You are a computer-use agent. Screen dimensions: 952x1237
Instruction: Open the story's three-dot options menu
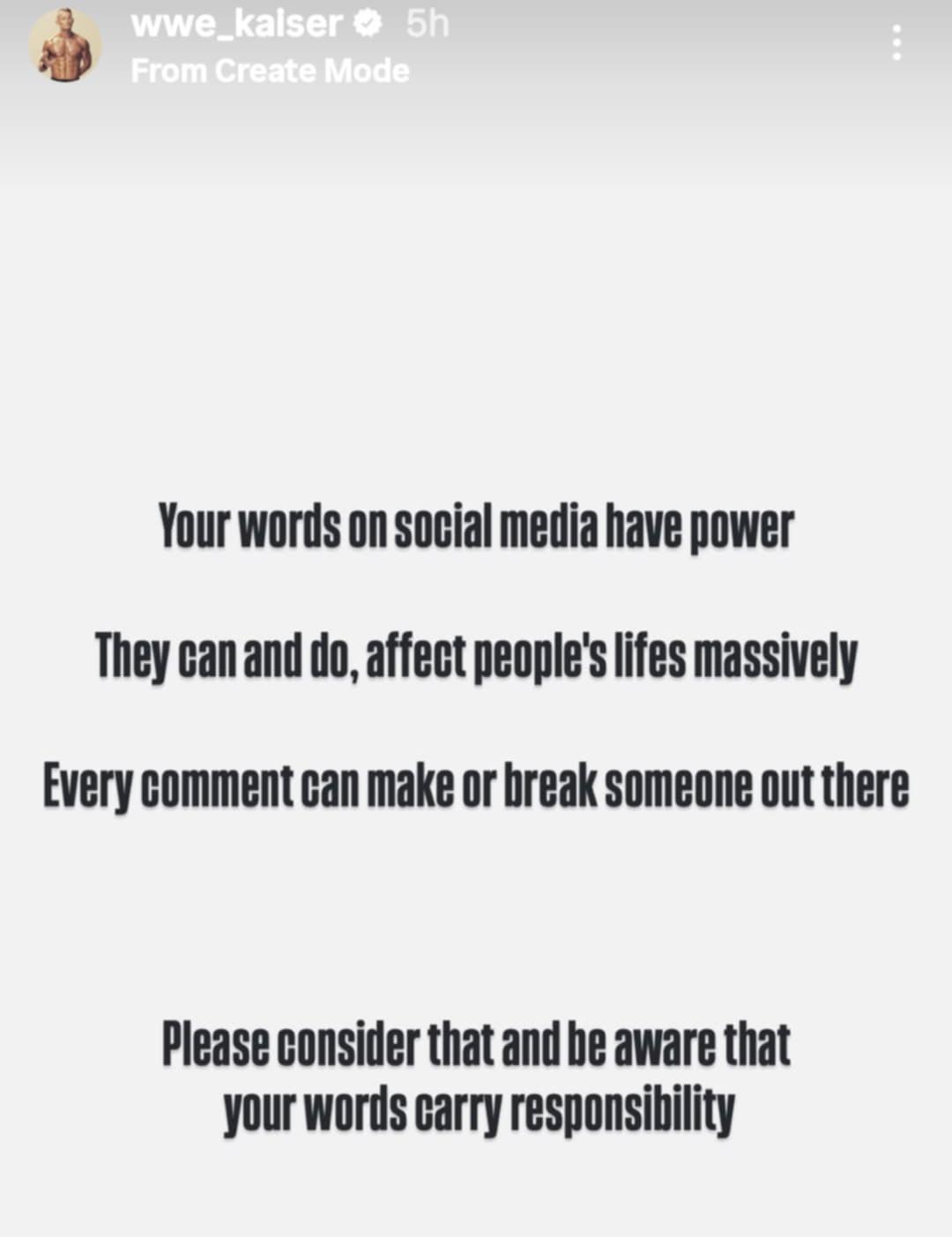896,42
